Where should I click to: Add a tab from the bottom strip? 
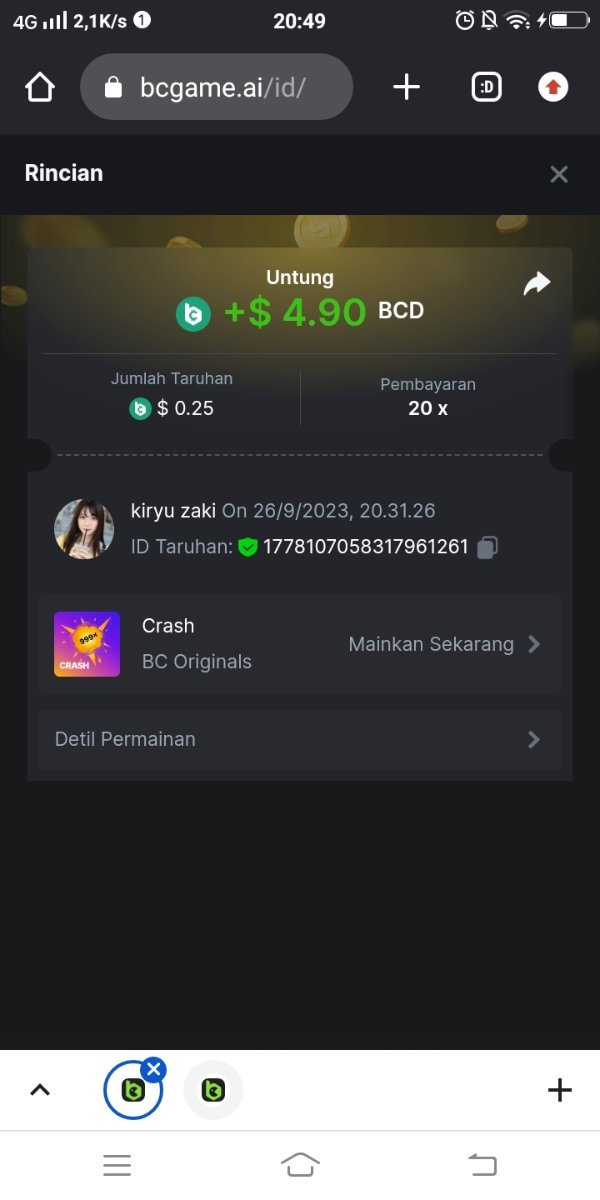coord(560,1090)
